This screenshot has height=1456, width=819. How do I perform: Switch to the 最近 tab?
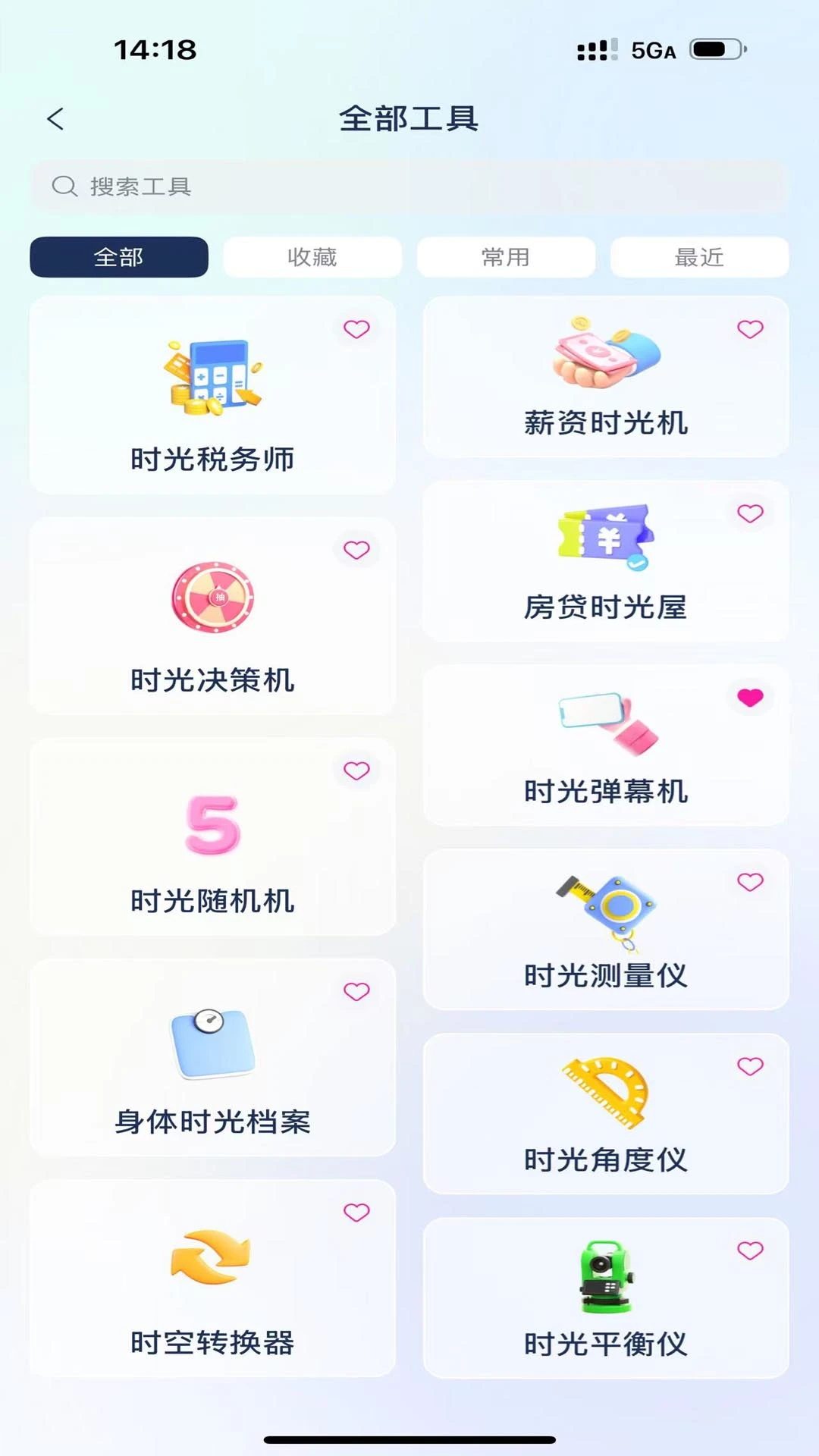pos(699,257)
